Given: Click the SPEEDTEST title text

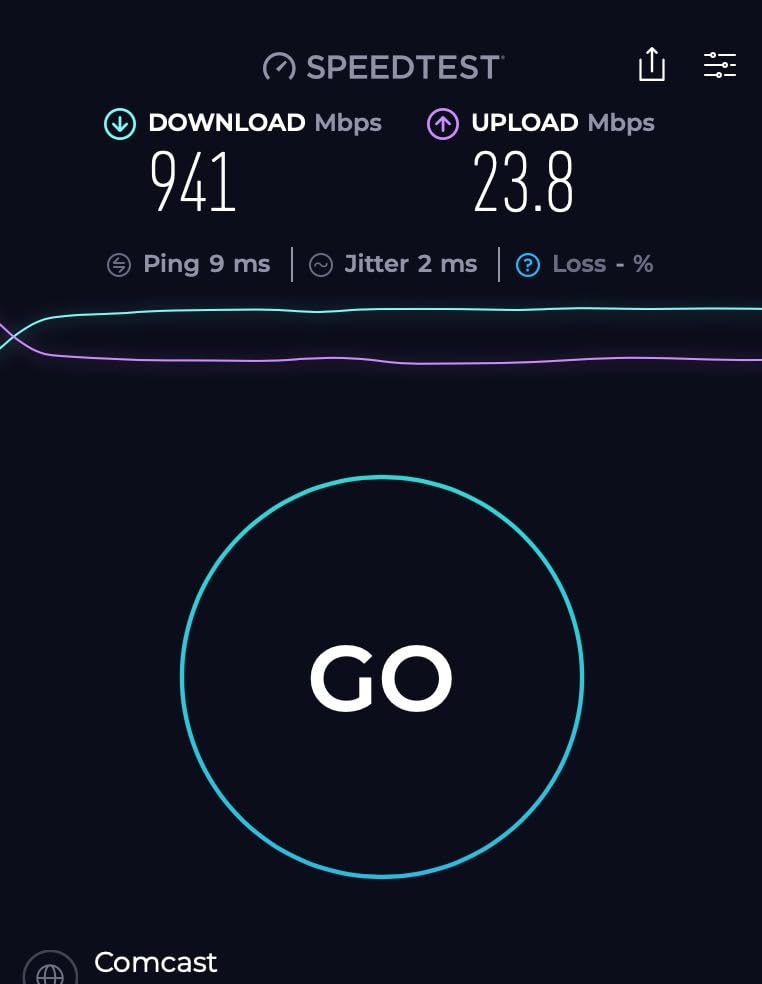Looking at the screenshot, I should (x=404, y=67).
